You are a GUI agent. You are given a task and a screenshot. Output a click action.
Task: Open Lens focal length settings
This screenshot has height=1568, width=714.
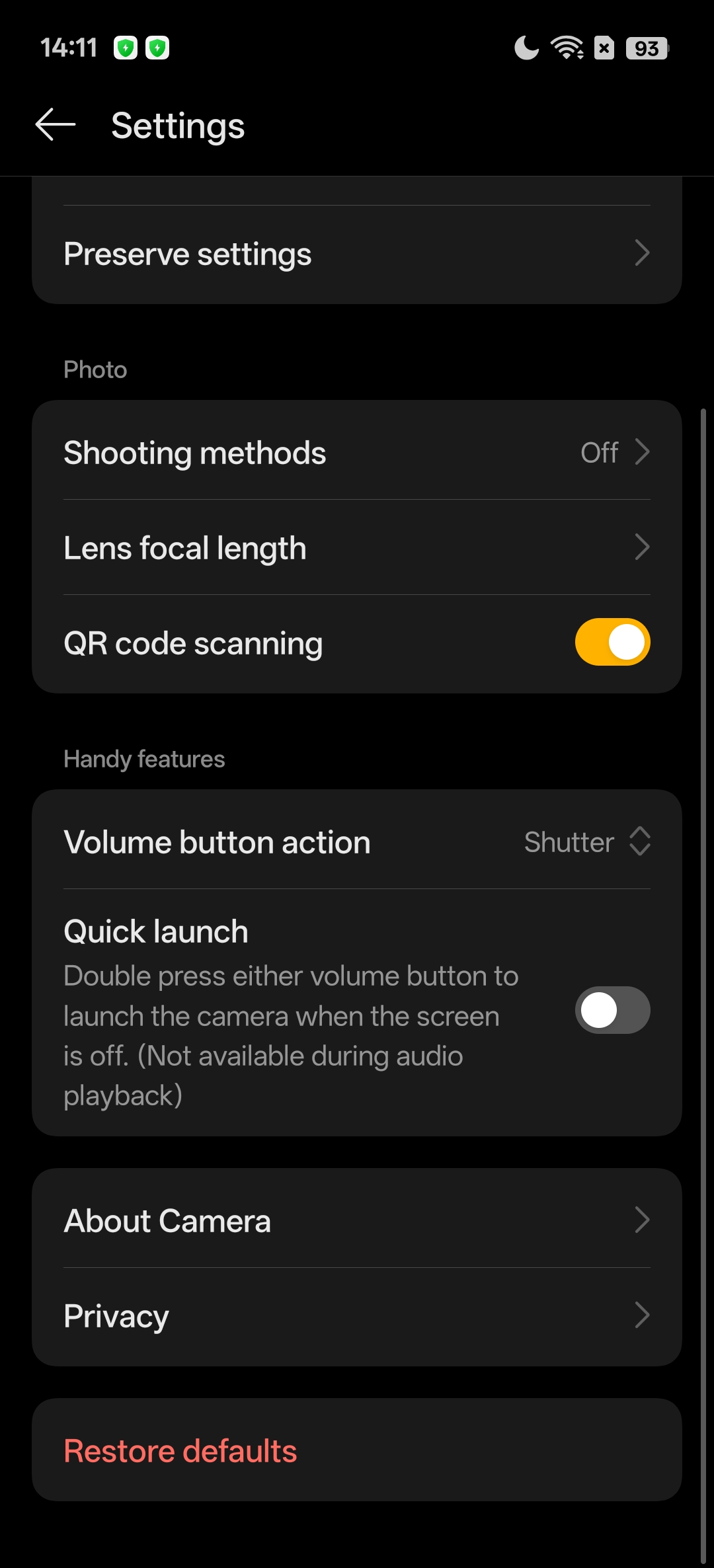click(x=357, y=548)
